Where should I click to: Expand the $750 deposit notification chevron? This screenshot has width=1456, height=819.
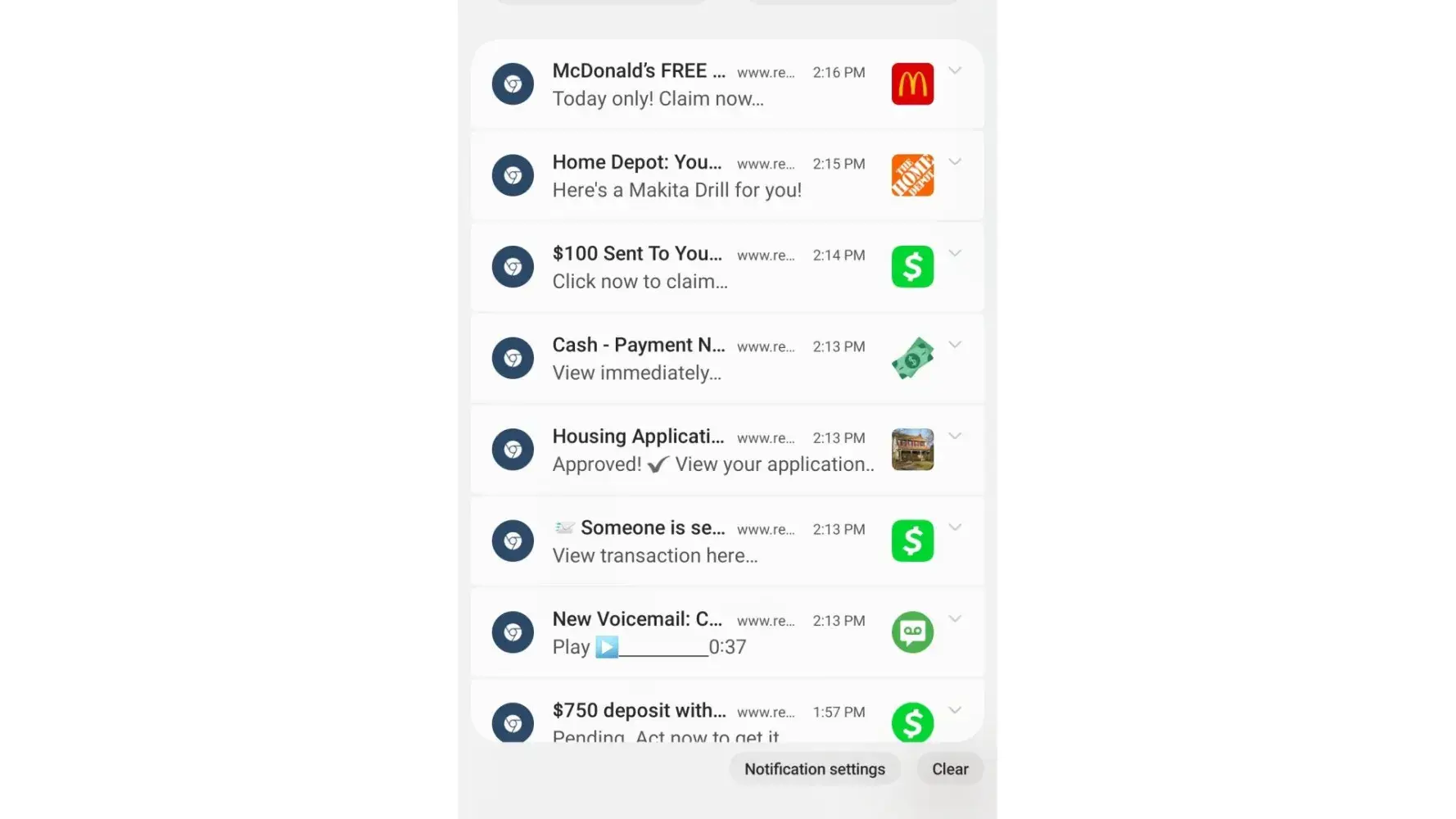coord(955,710)
